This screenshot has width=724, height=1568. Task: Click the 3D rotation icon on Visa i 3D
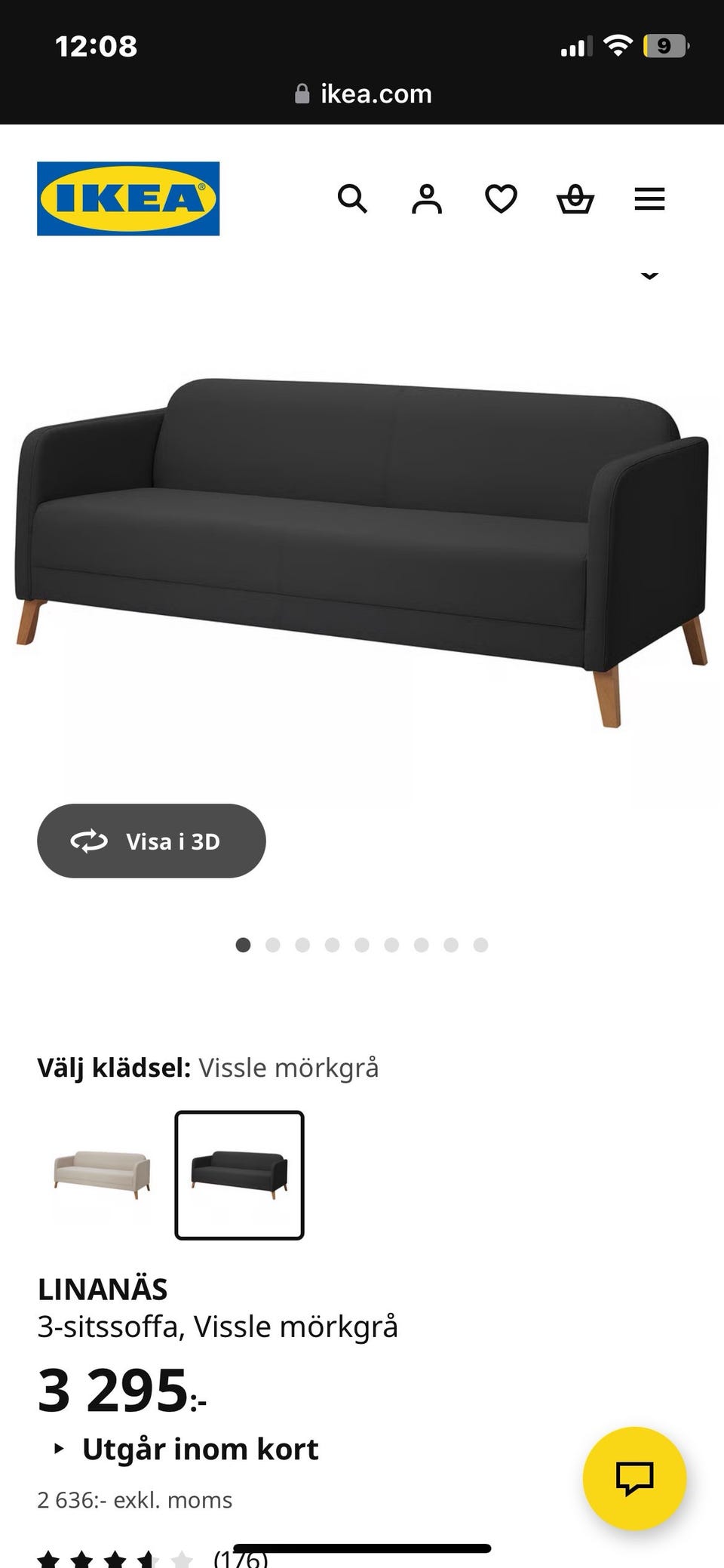pos(90,841)
